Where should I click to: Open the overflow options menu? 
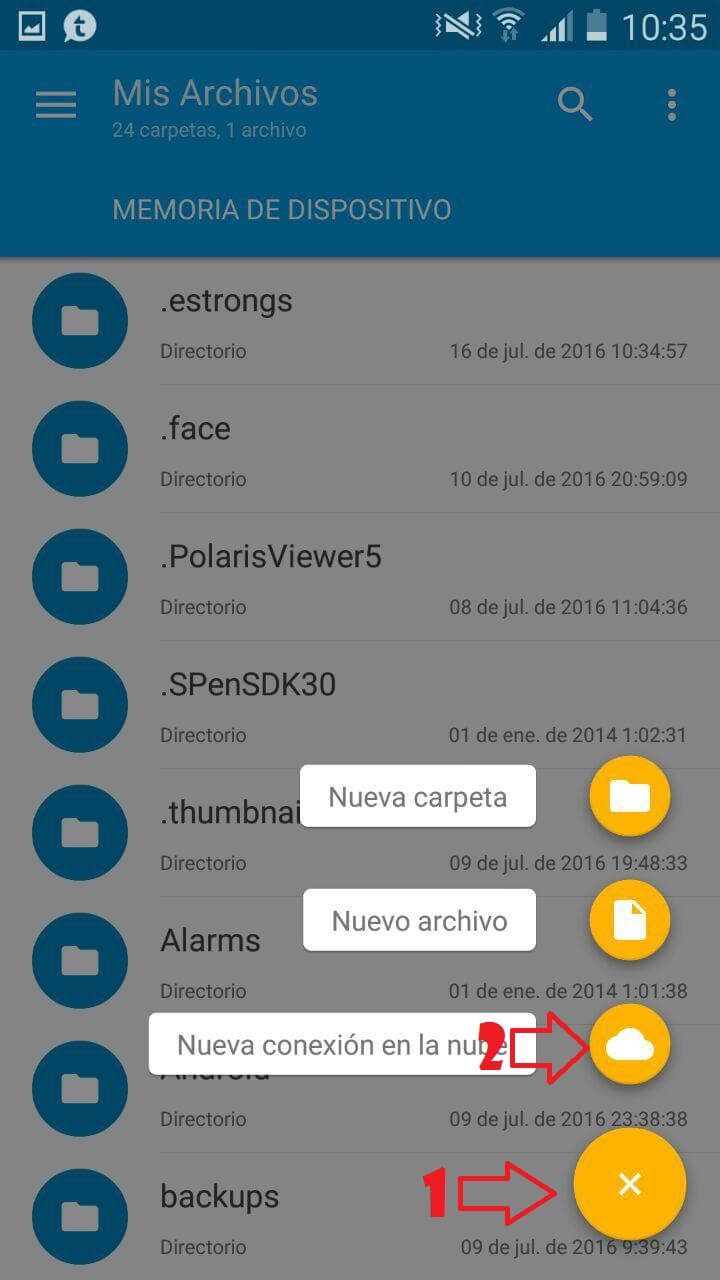[671, 104]
